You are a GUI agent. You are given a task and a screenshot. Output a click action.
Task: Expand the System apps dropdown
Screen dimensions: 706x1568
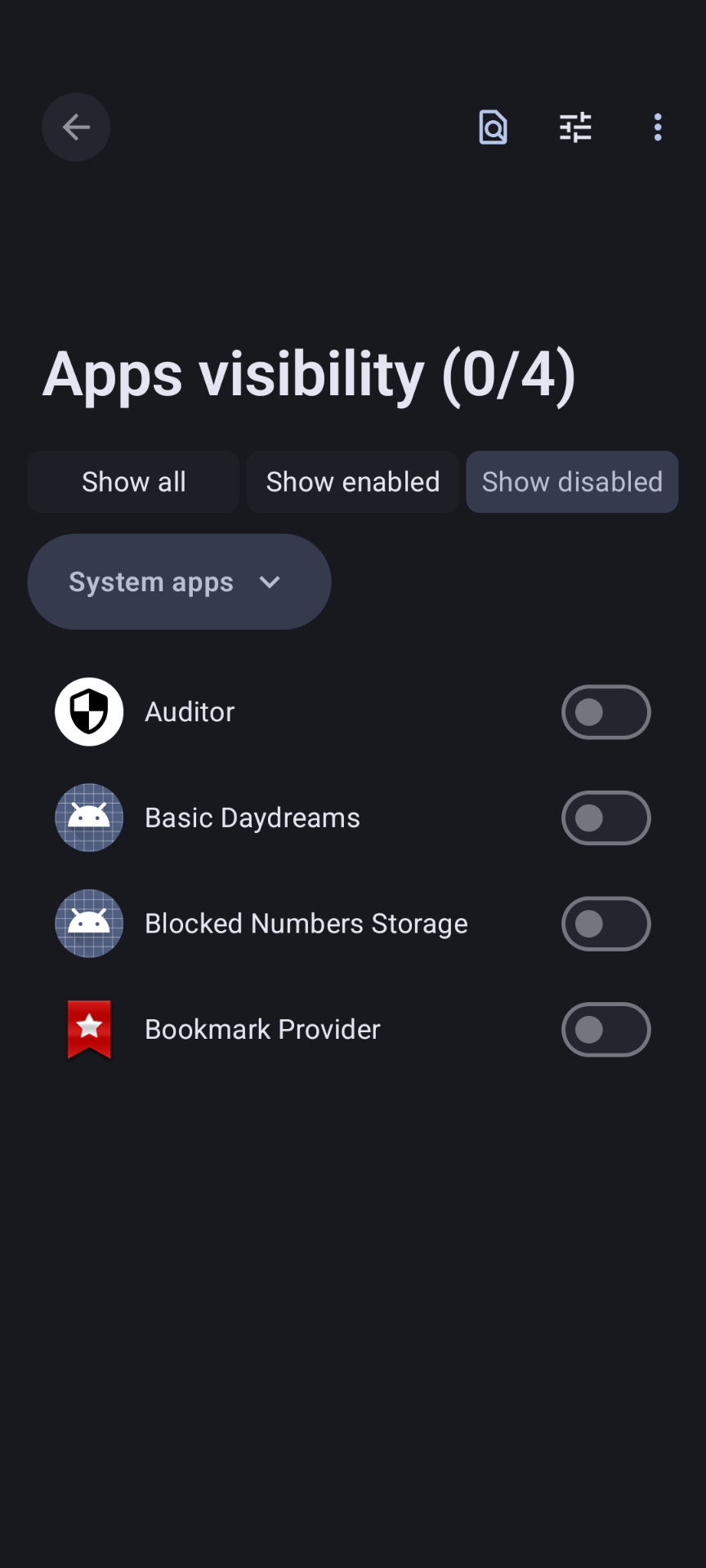(179, 581)
